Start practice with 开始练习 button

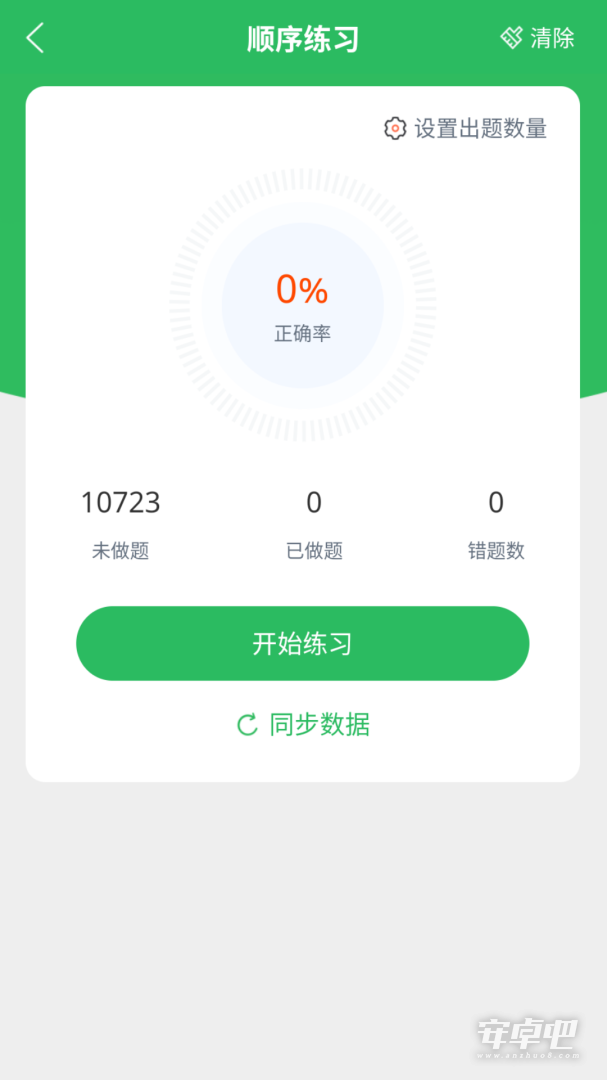click(302, 643)
